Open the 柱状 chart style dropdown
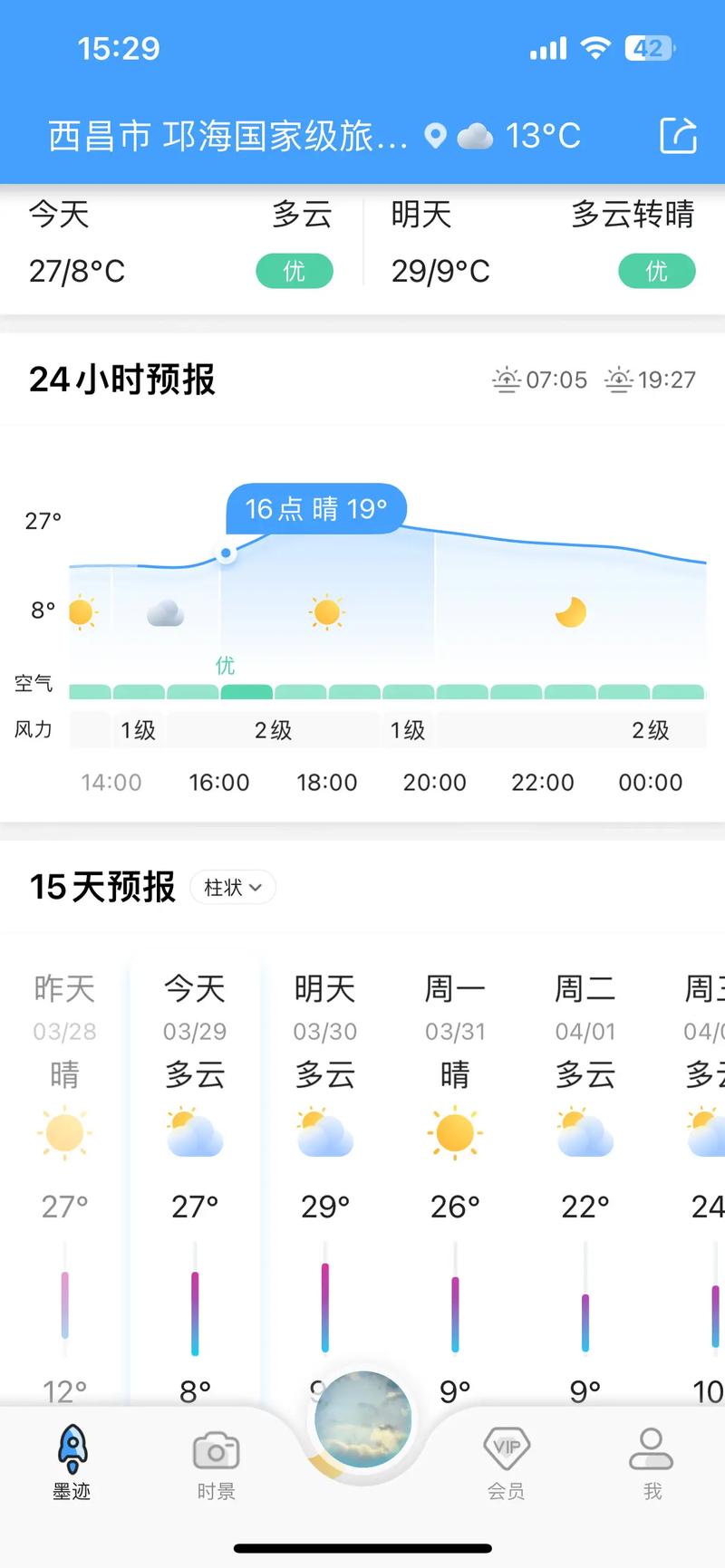This screenshot has height=1568, width=725. 232,888
